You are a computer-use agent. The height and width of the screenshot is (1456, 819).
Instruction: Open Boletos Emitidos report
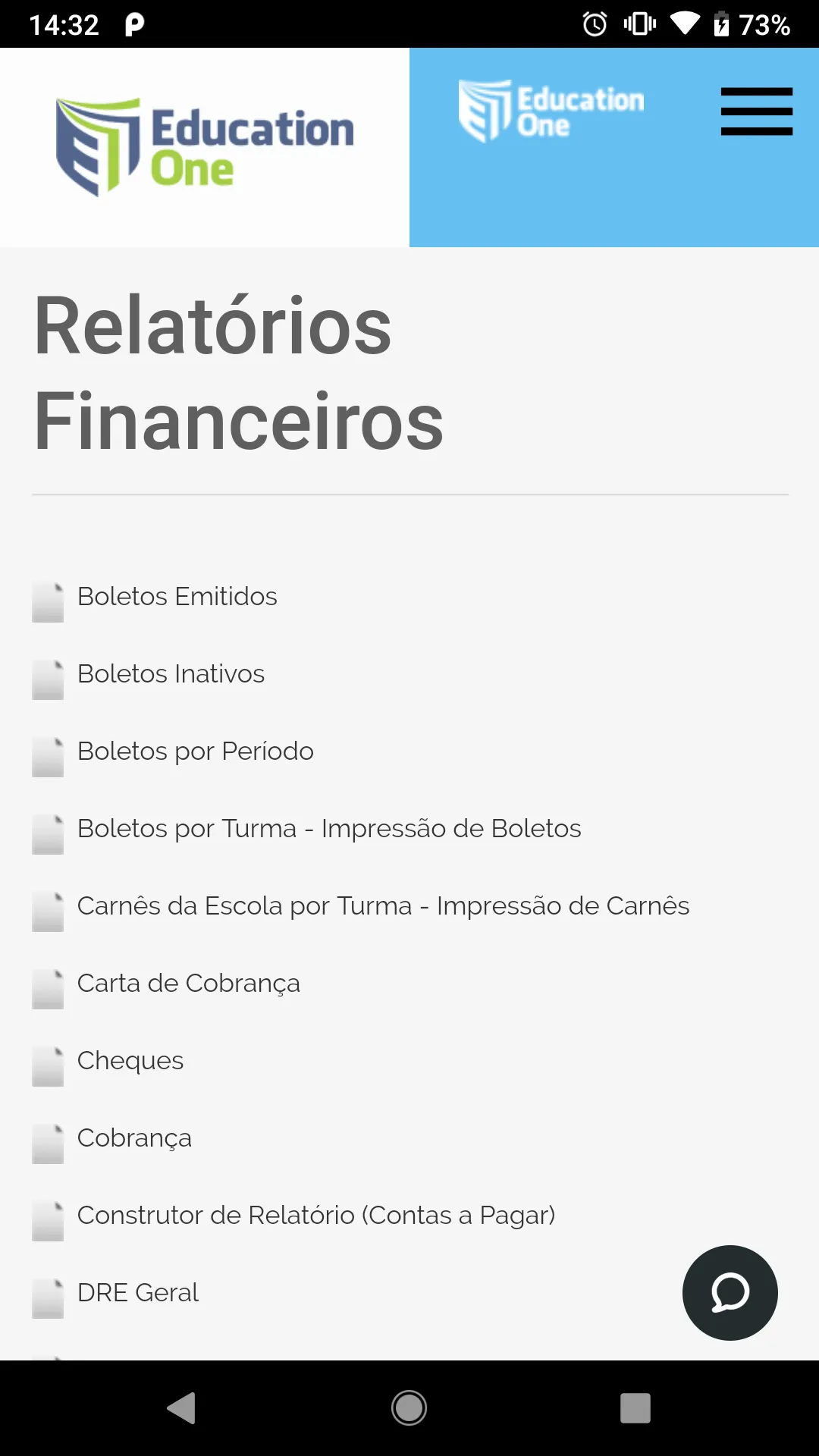pyautogui.click(x=177, y=597)
